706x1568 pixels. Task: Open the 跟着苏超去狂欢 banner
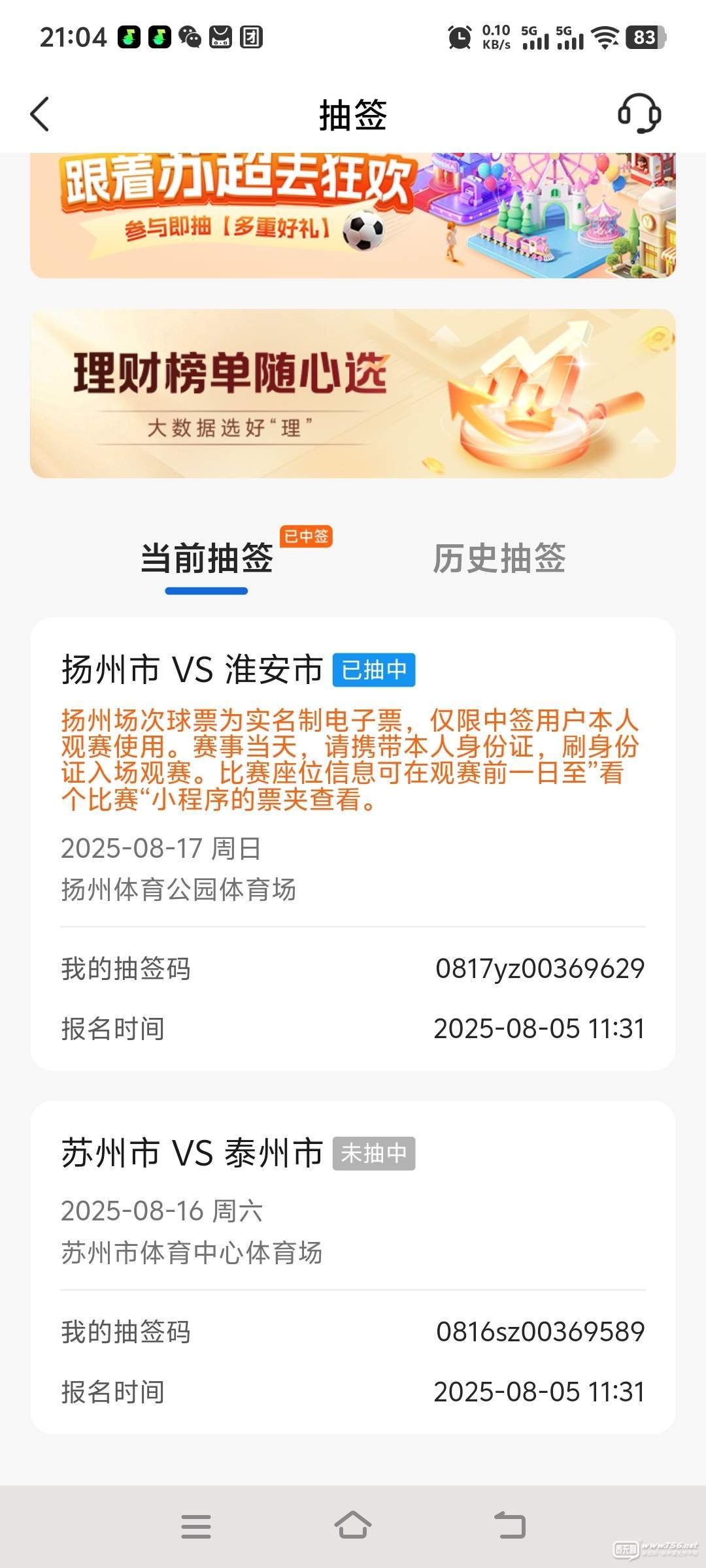click(x=353, y=216)
